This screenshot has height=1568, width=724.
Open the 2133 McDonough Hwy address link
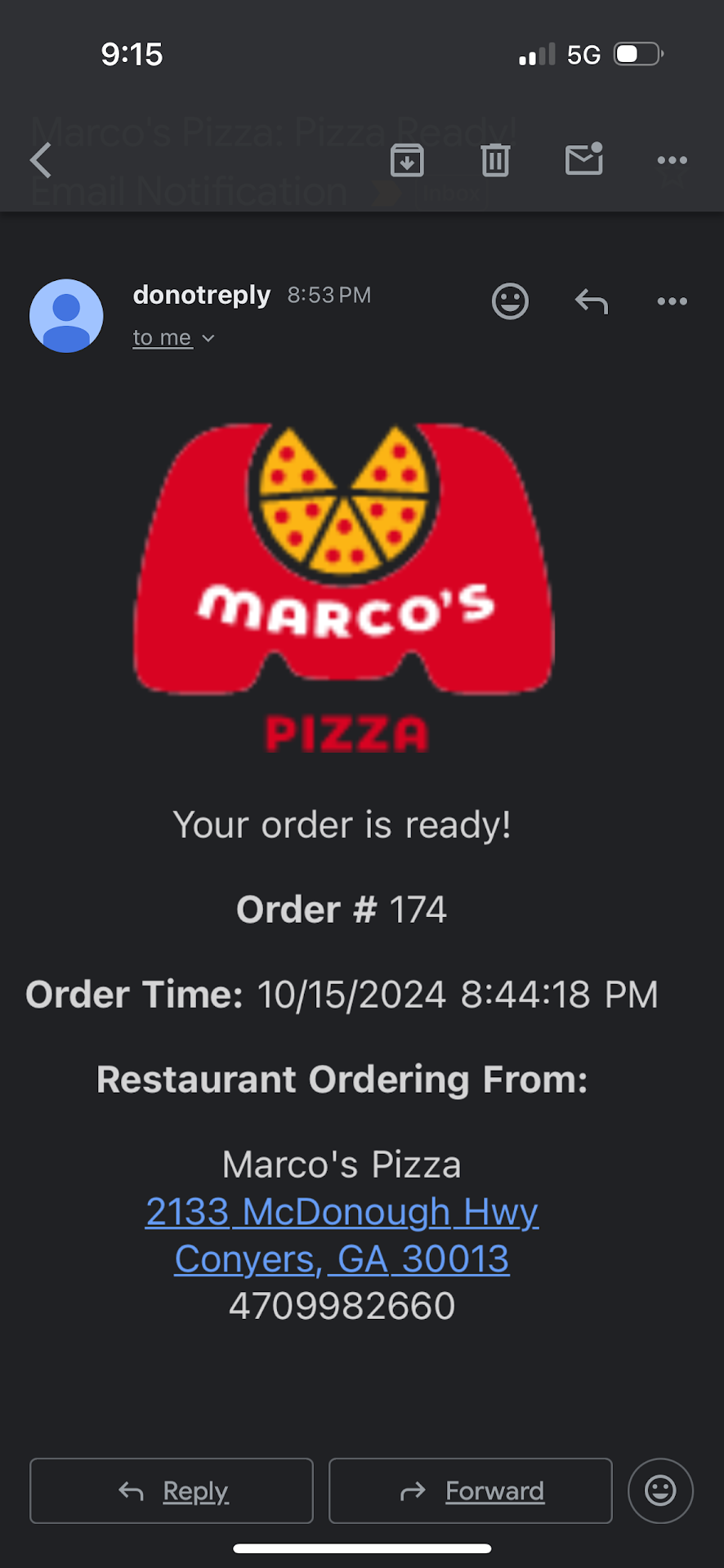[342, 1212]
